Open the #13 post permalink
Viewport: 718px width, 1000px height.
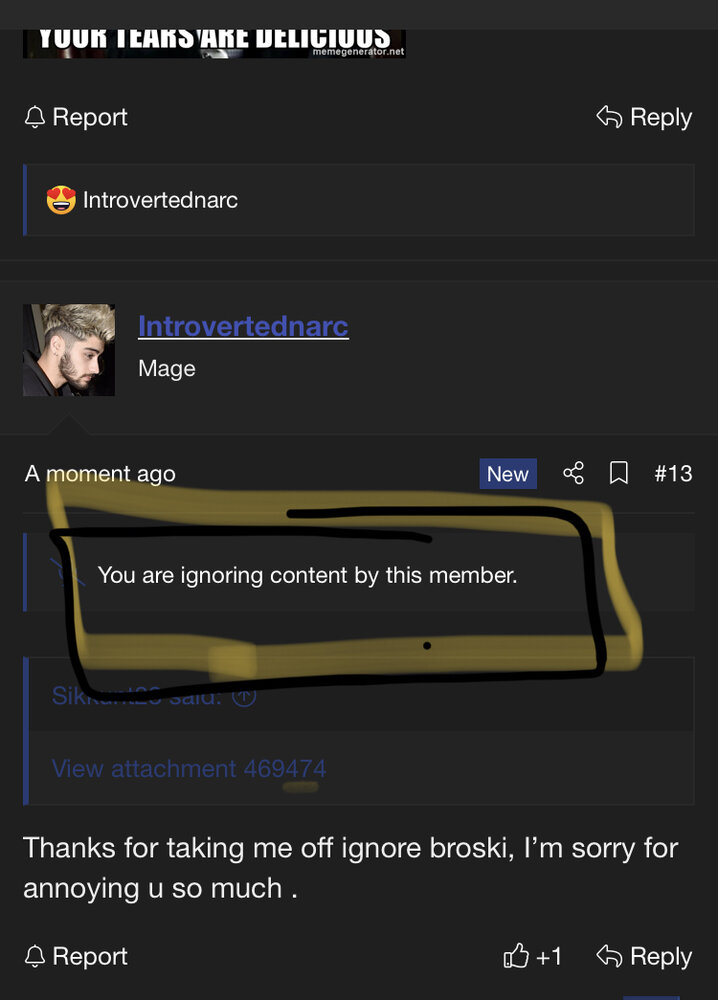pyautogui.click(x=673, y=473)
